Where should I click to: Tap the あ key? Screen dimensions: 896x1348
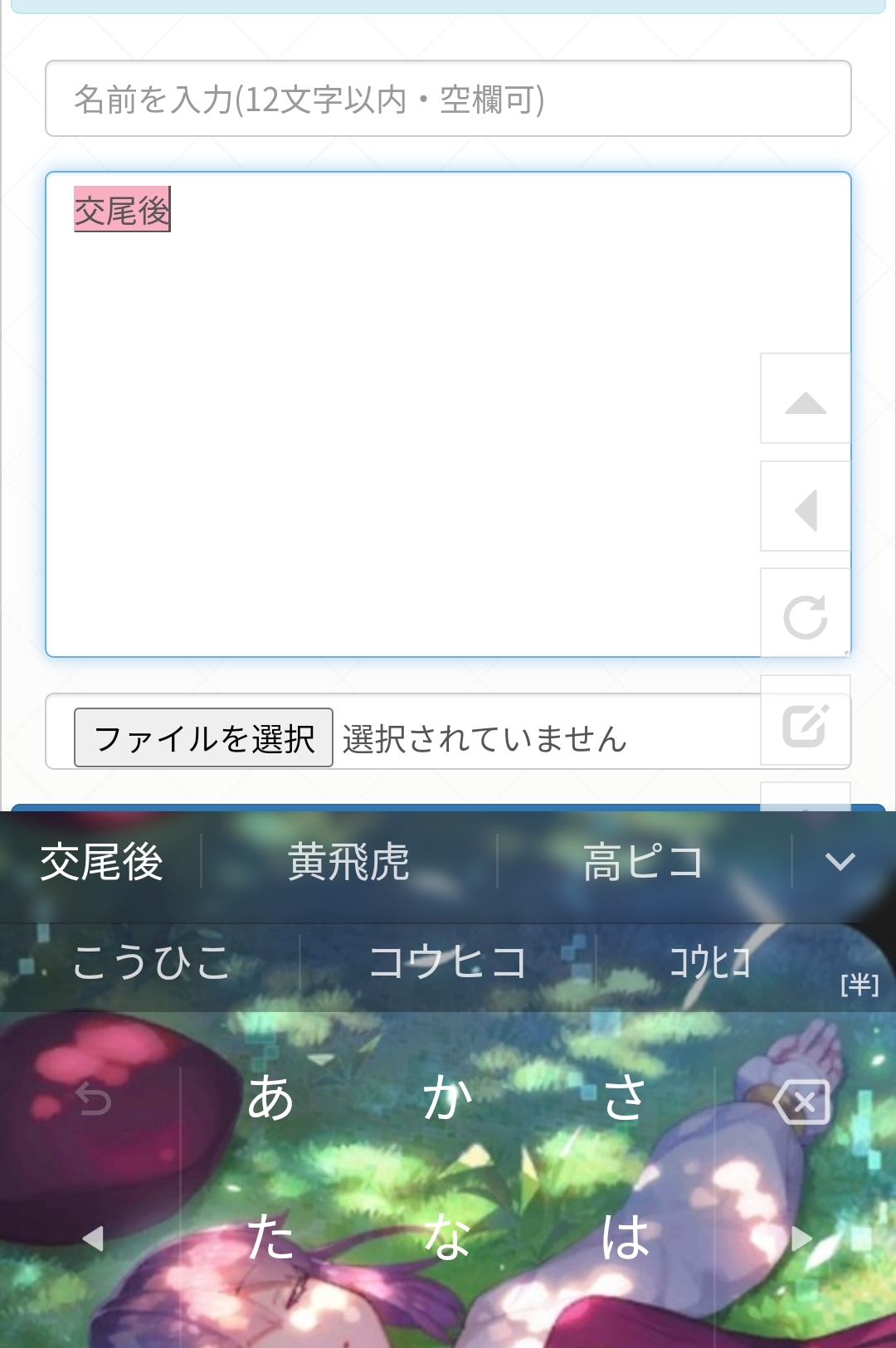click(270, 1097)
